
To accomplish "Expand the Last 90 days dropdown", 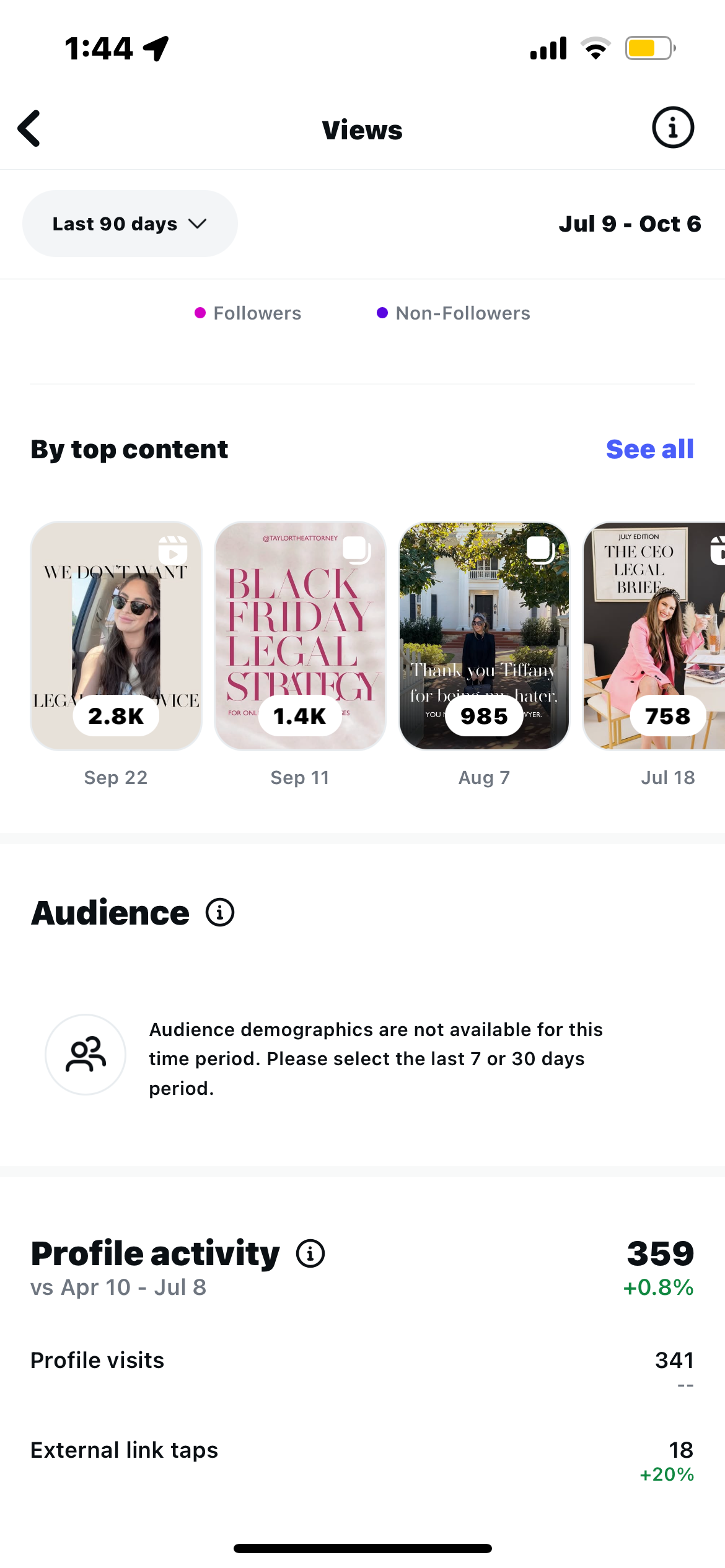I will 130,224.
